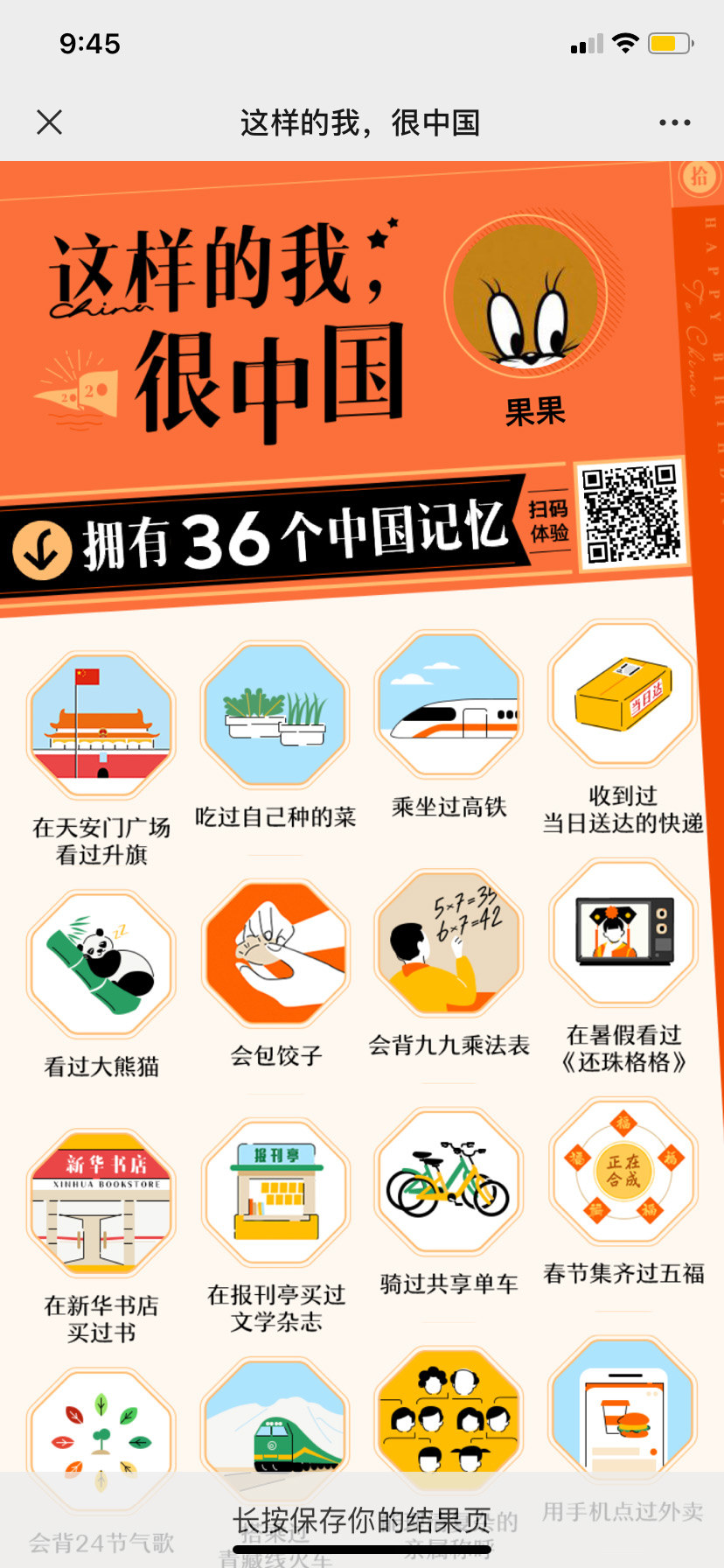Open the three-dot more options menu
The width and height of the screenshot is (724, 1568).
[x=674, y=122]
